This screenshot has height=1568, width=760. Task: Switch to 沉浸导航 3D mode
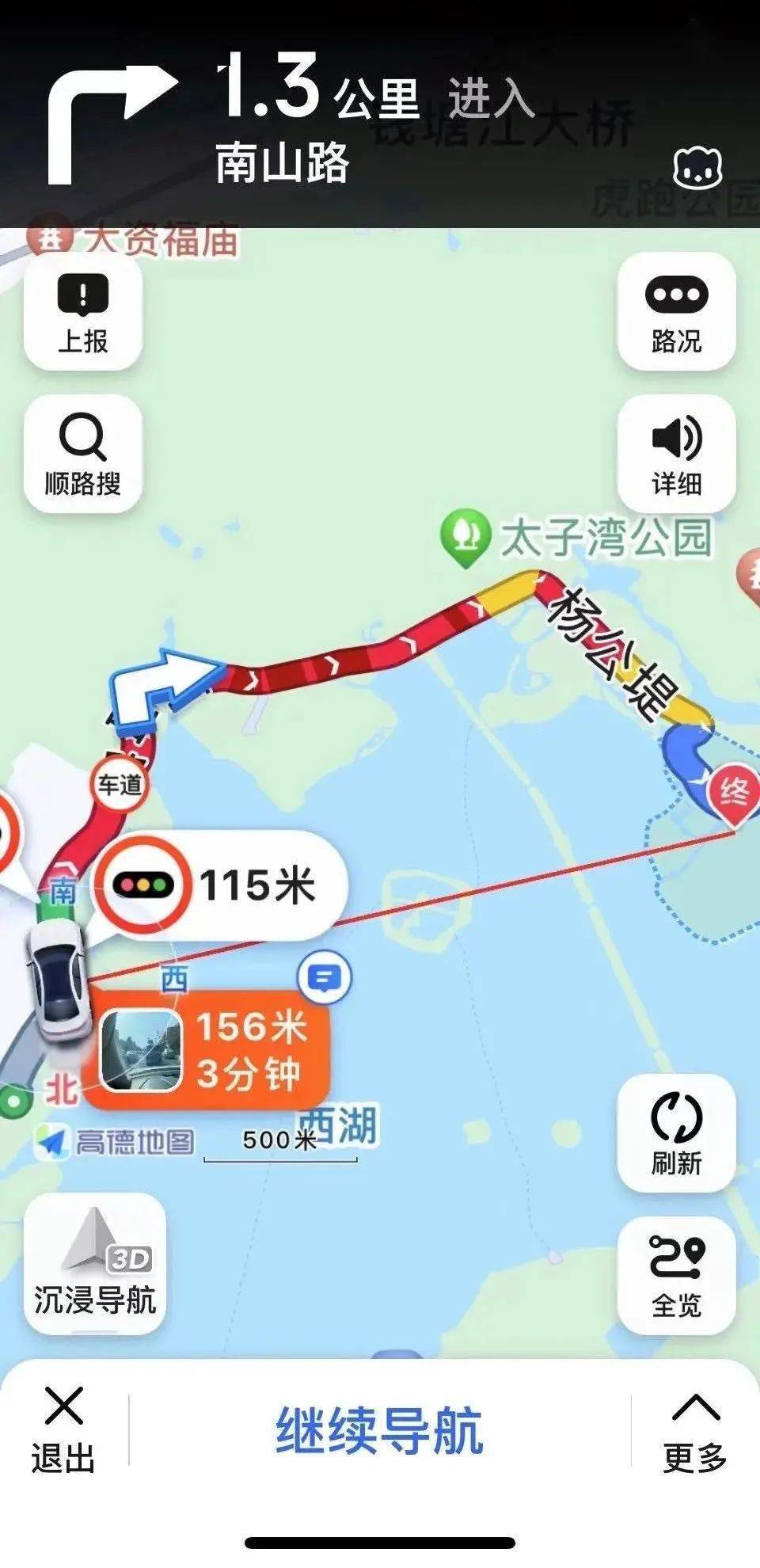(x=95, y=1263)
